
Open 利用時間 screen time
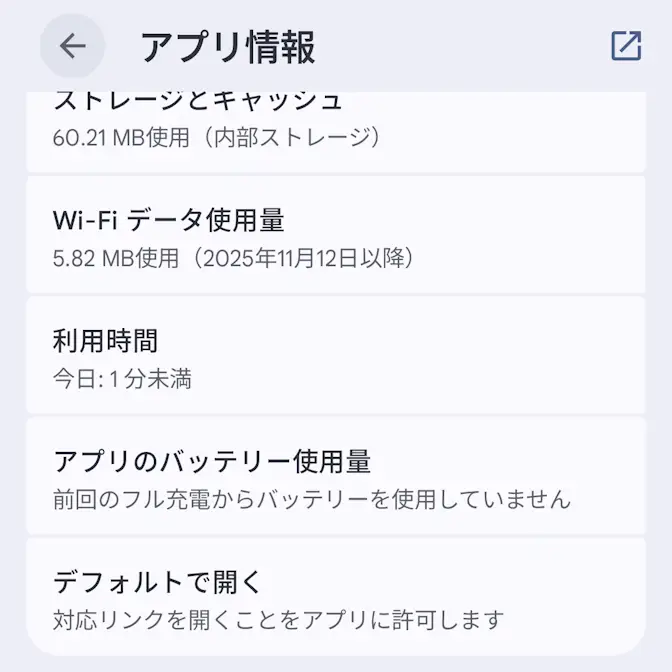click(x=335, y=358)
